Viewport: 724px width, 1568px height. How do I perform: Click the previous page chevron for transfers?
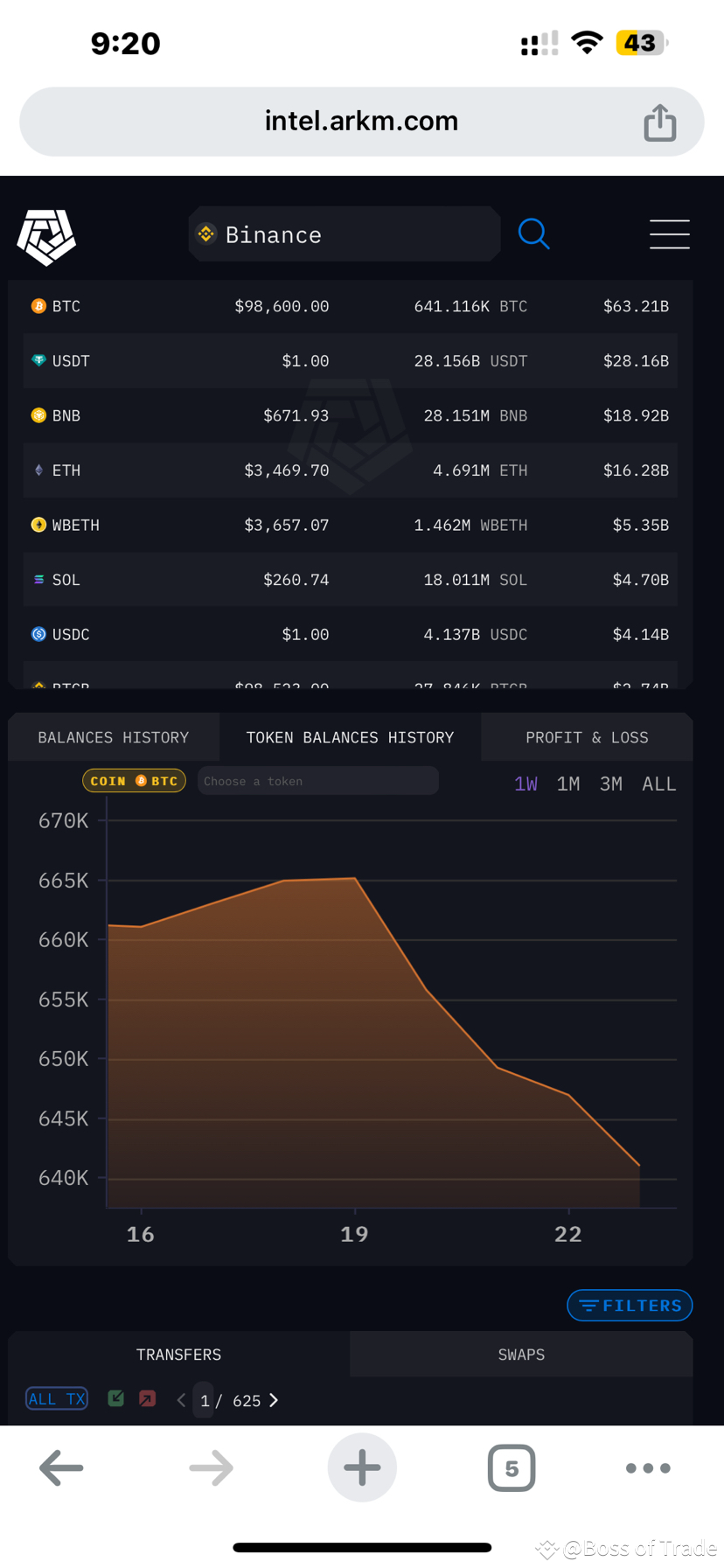(x=180, y=1400)
